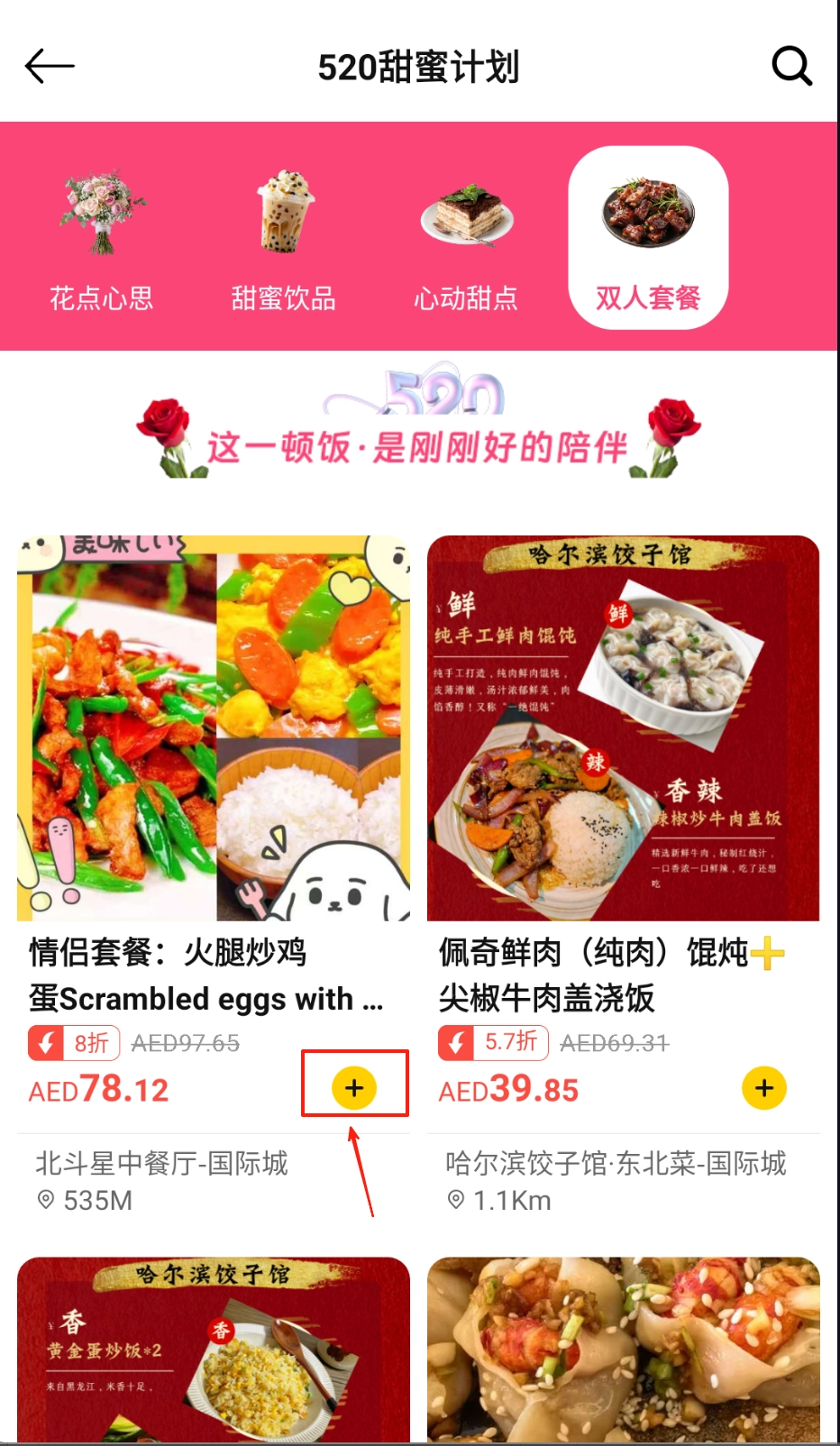Add the AED39.85 馄饨 combo to cart

764,1088
